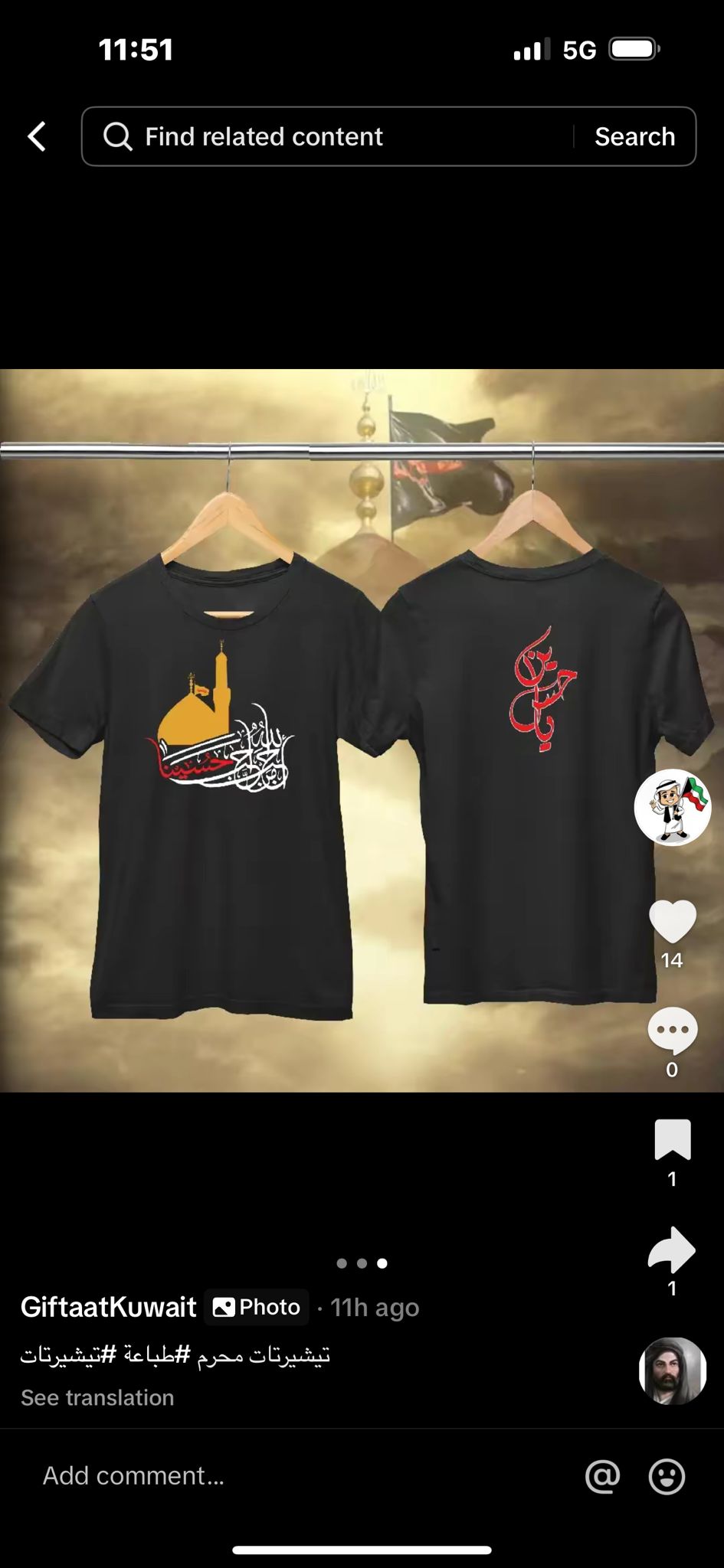Open the comments bubble
Screen dimensions: 724x1568
tap(673, 1031)
